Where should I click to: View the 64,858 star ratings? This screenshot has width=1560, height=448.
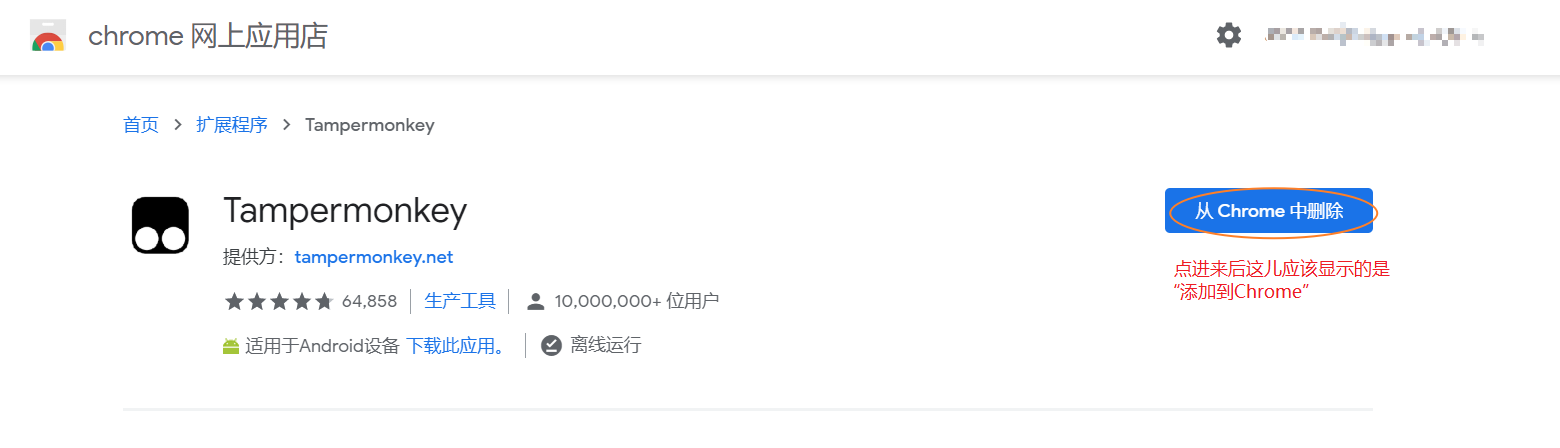(x=310, y=301)
